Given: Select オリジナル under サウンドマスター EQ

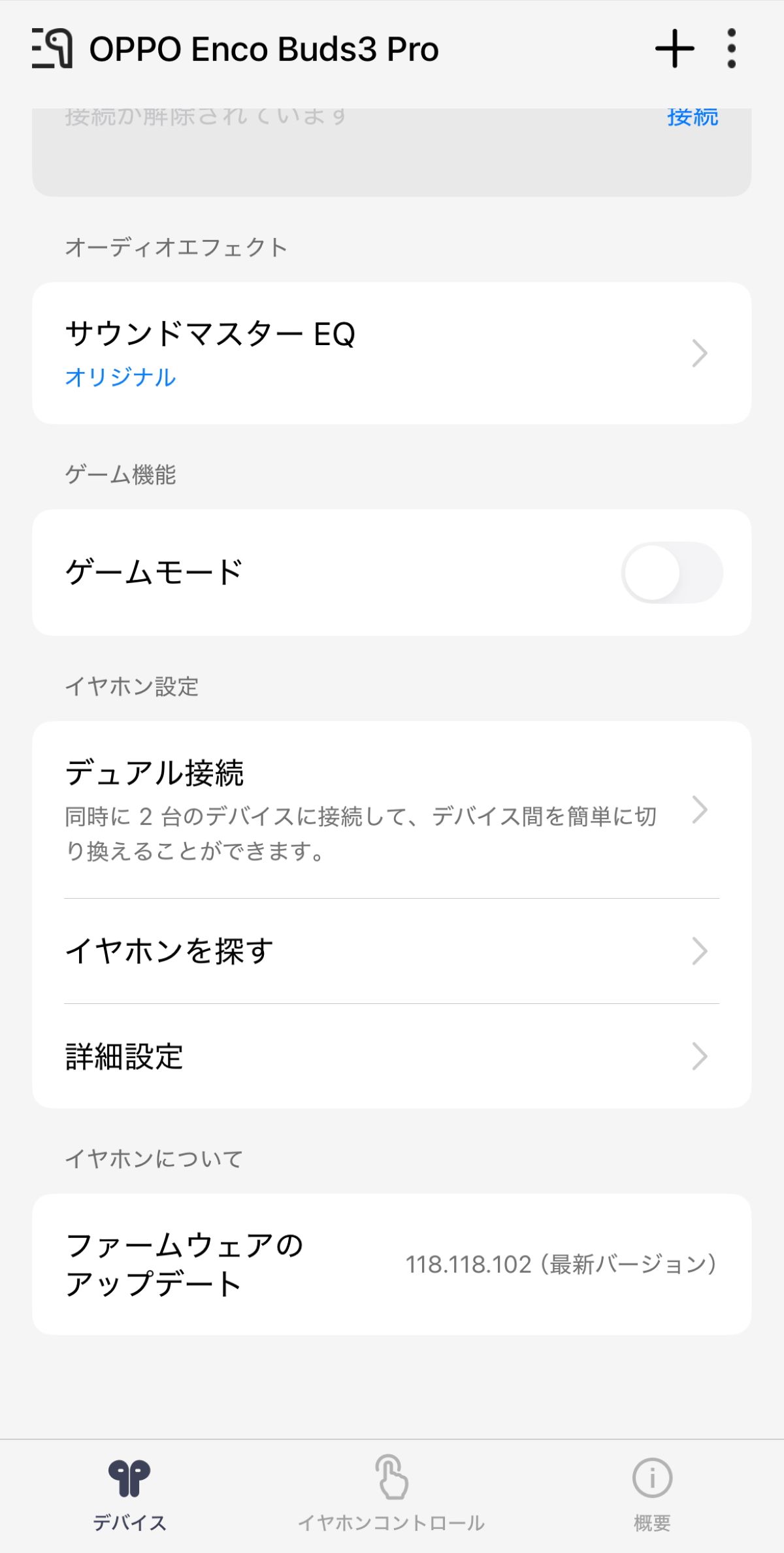Looking at the screenshot, I should pos(120,377).
